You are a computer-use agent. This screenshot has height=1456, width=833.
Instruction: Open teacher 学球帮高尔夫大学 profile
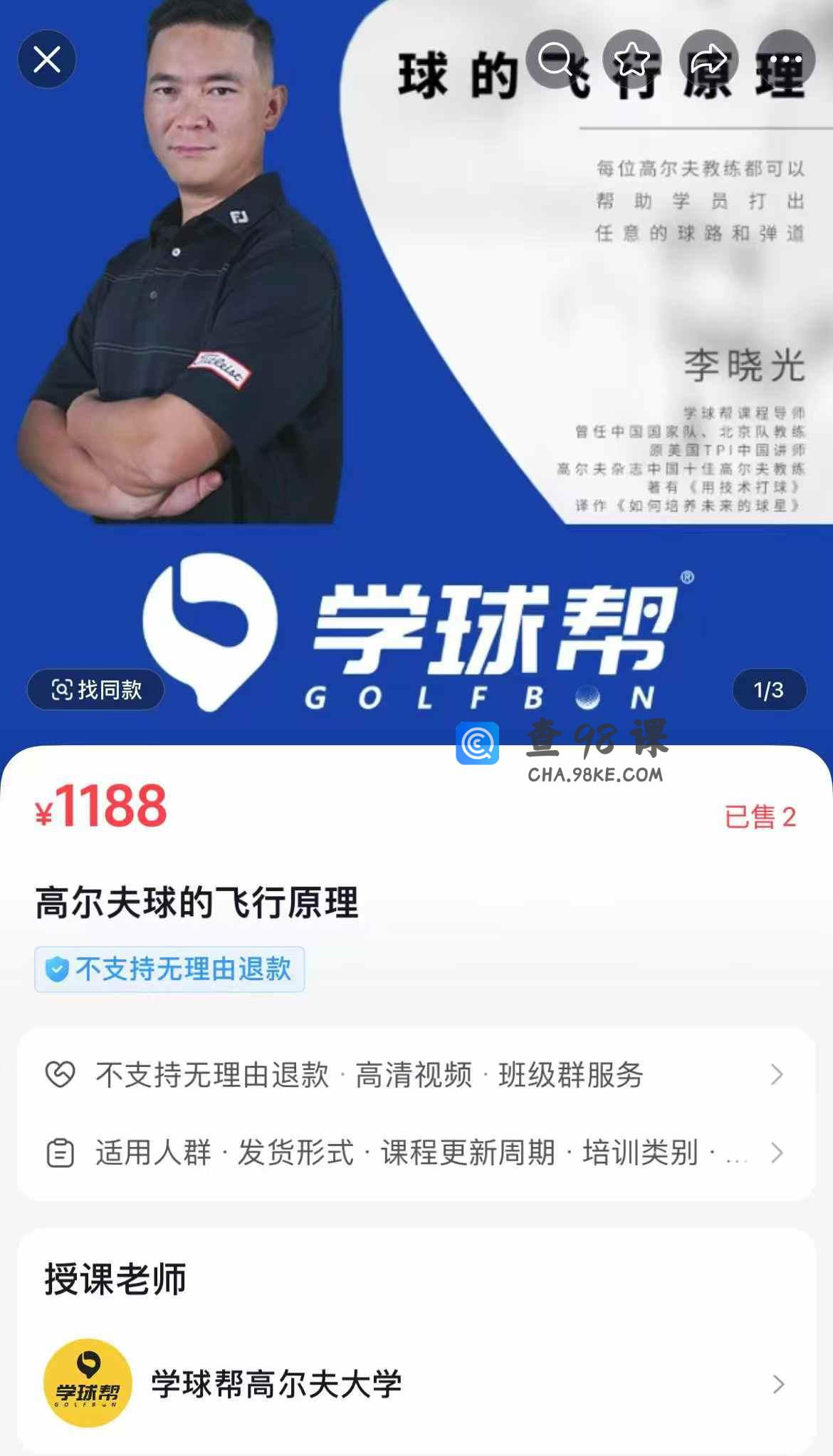coord(416,1384)
